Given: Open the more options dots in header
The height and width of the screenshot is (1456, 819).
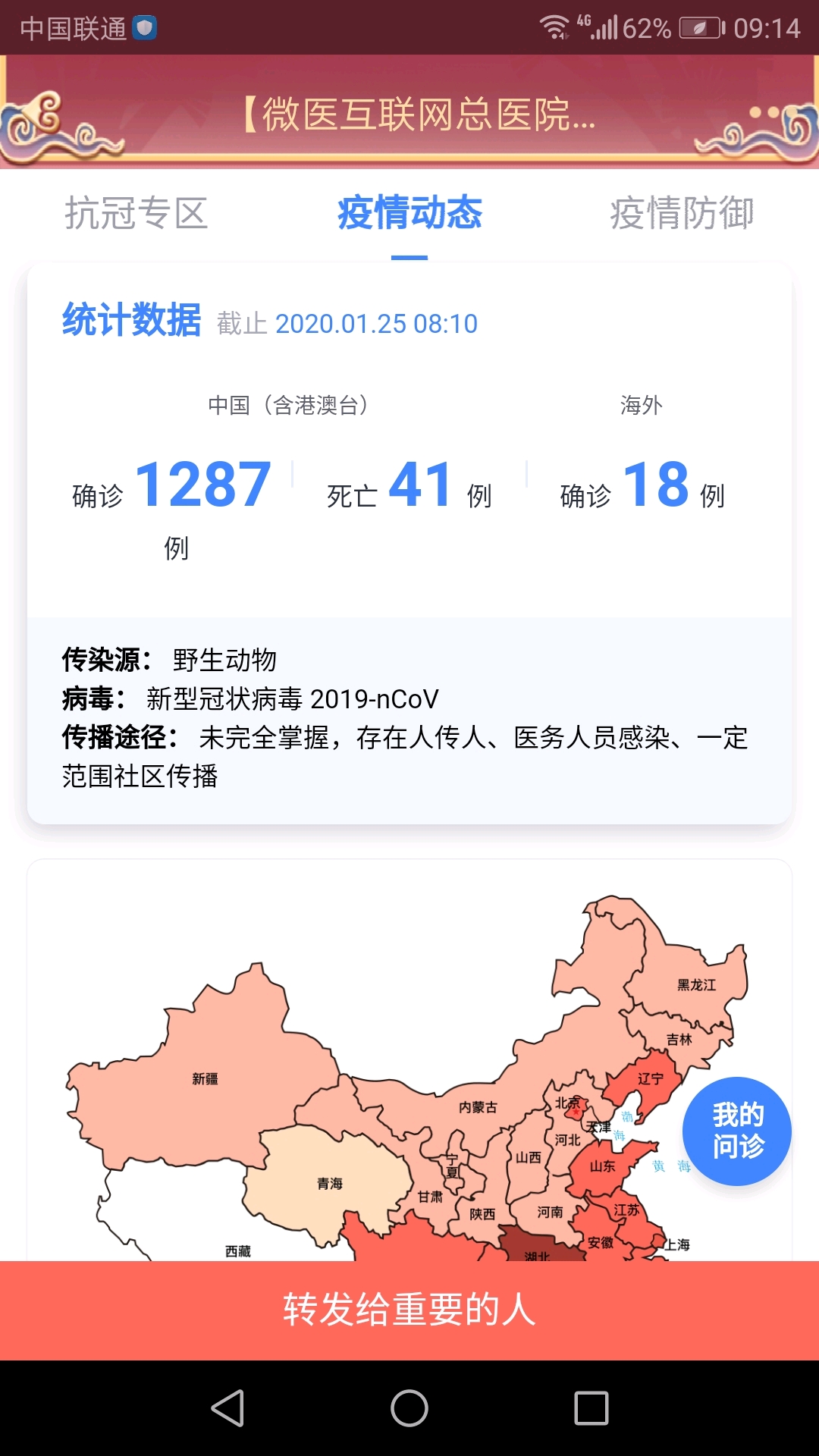Looking at the screenshot, I should pos(764,113).
